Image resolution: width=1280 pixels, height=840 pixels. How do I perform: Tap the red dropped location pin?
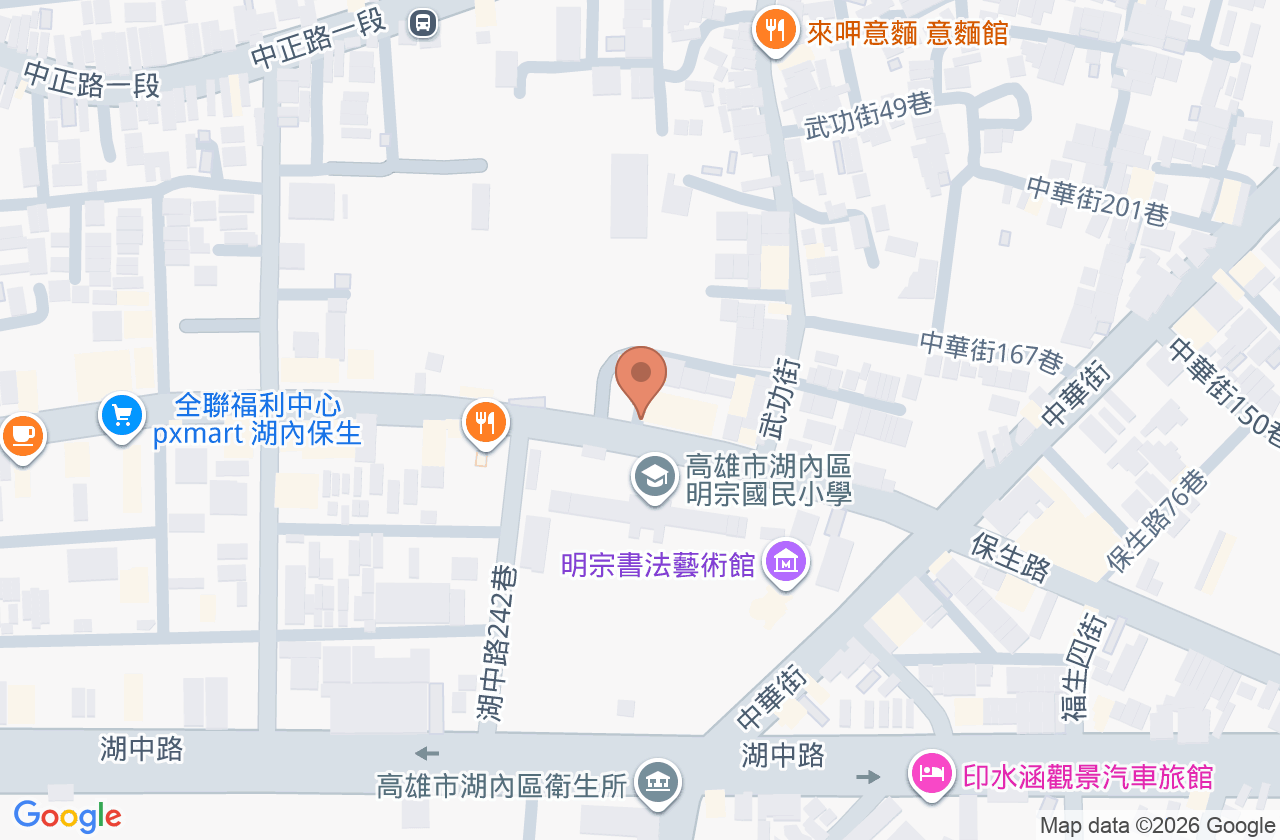[641, 381]
